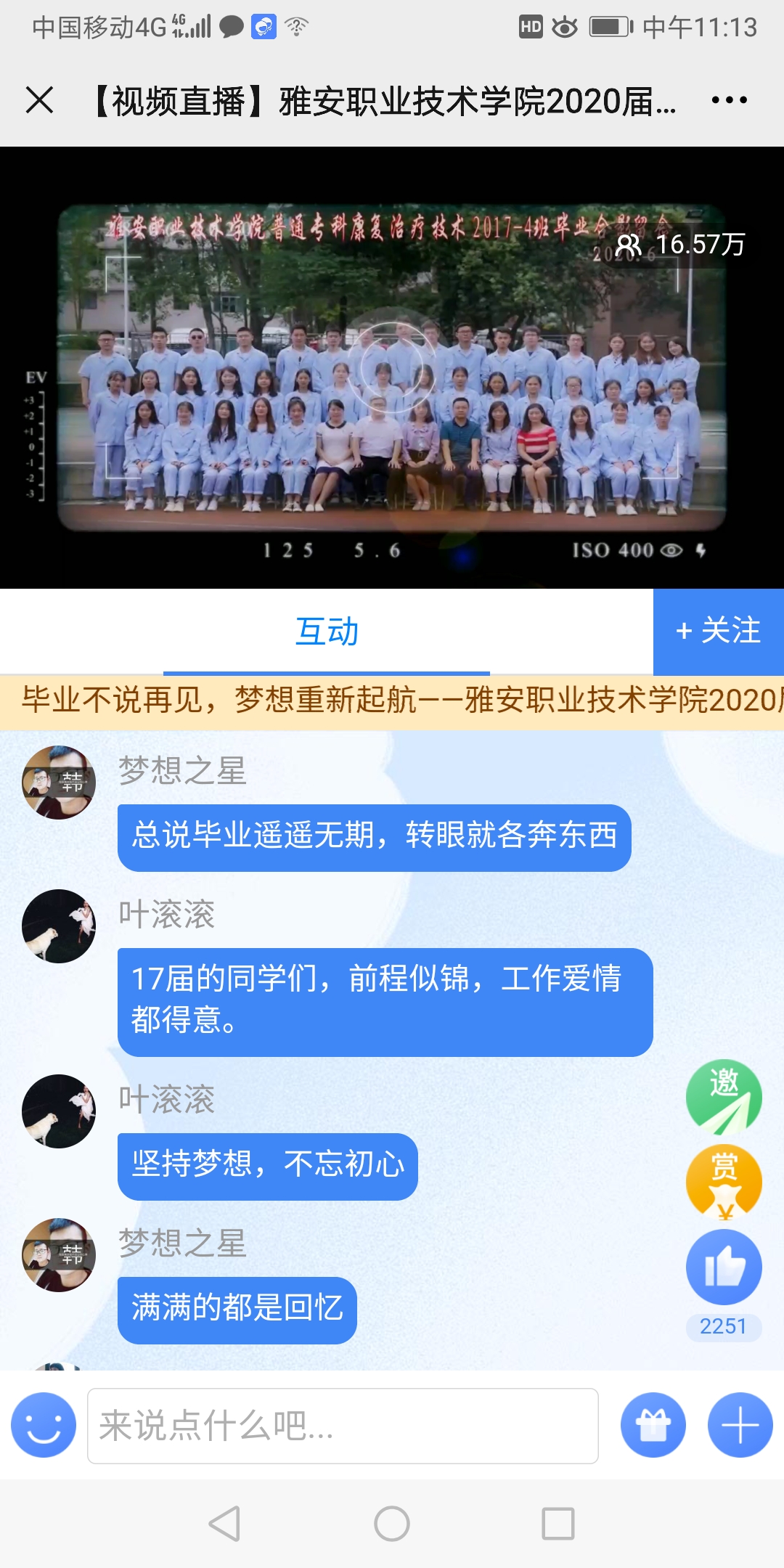784x1568 pixels.
Task: Open the three-dot overflow menu
Action: 729,100
